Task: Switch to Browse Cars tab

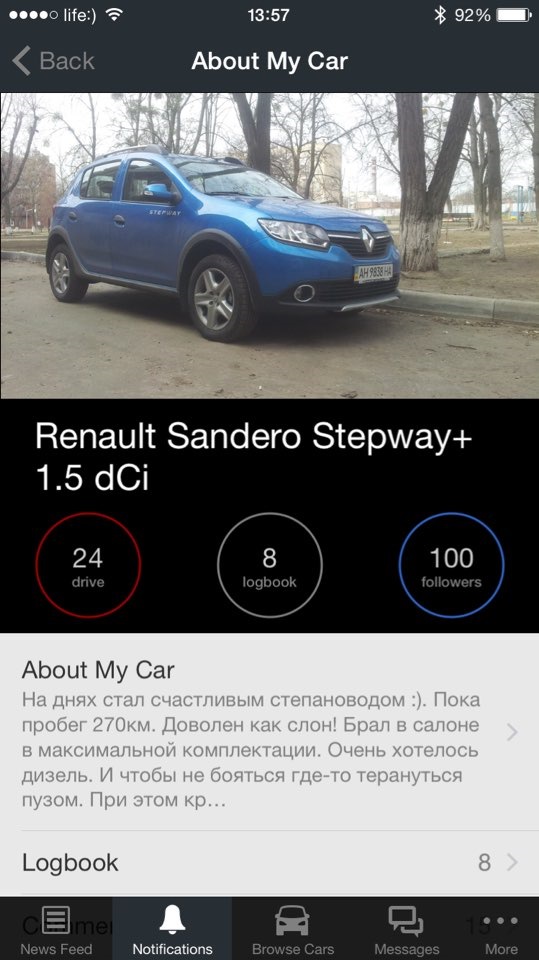Action: point(293,929)
